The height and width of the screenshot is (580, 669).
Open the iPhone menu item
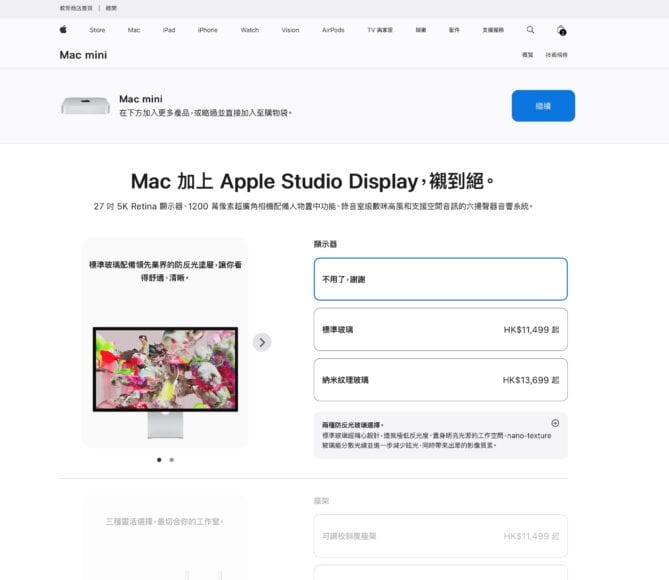point(207,30)
